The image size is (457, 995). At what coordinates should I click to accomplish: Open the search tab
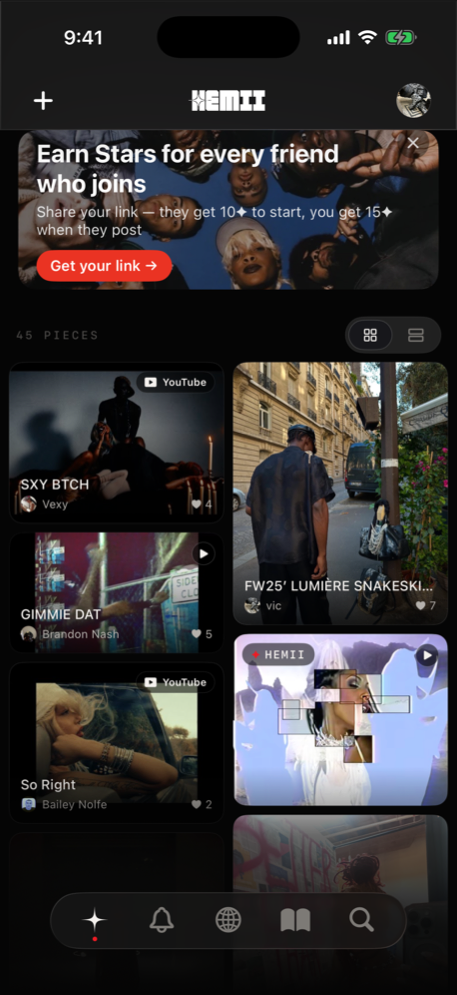coord(362,919)
